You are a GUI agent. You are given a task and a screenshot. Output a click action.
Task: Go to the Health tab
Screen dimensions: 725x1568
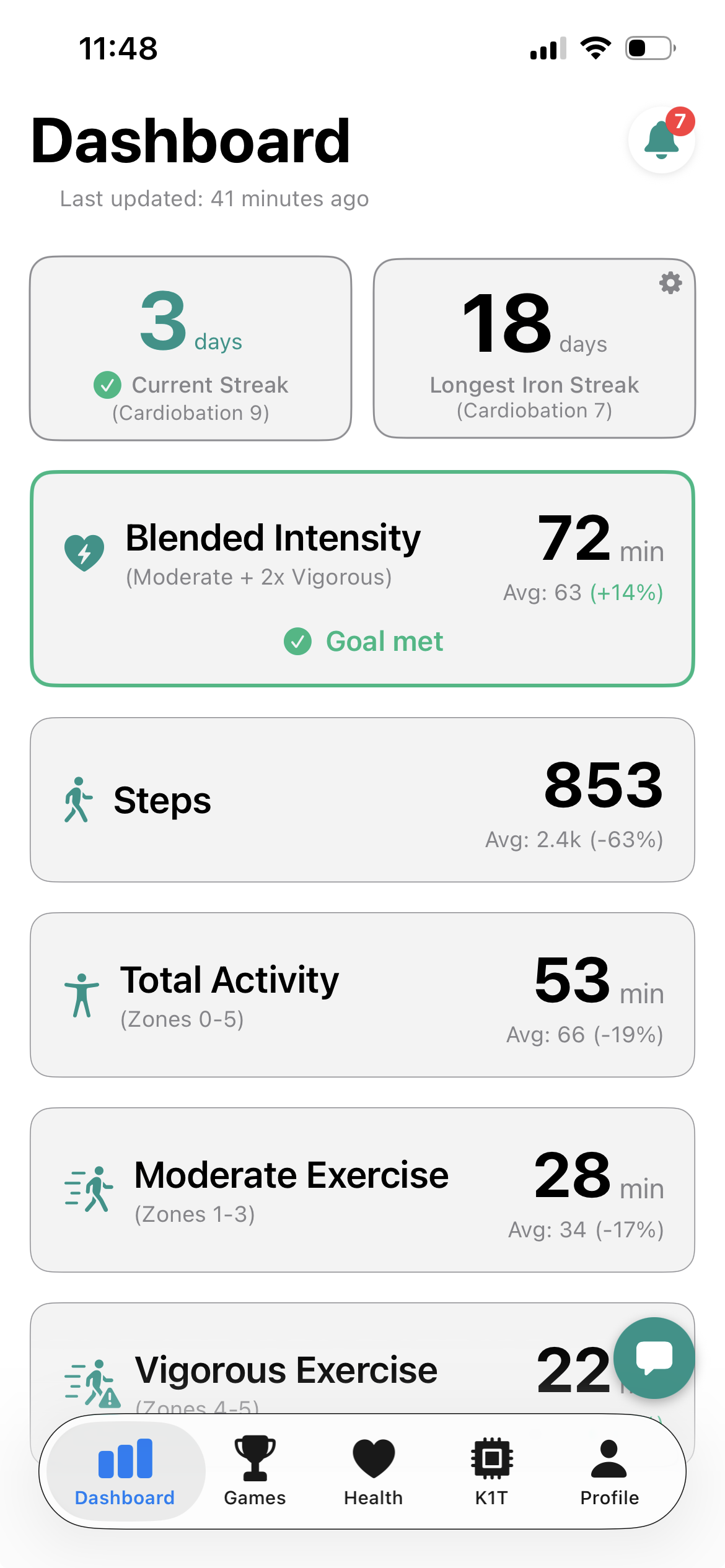pyautogui.click(x=374, y=1471)
